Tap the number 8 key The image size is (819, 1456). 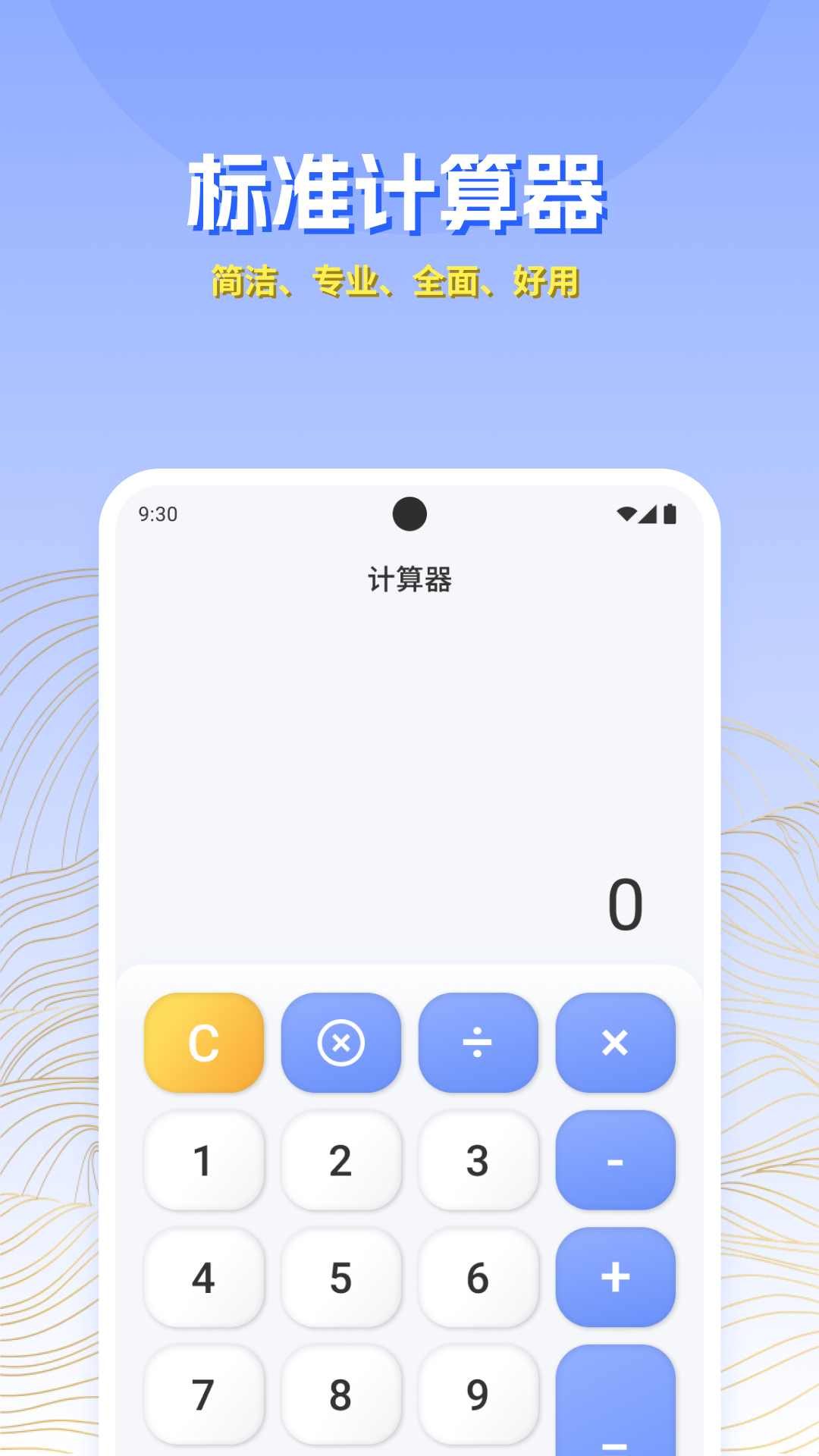coord(340,1395)
